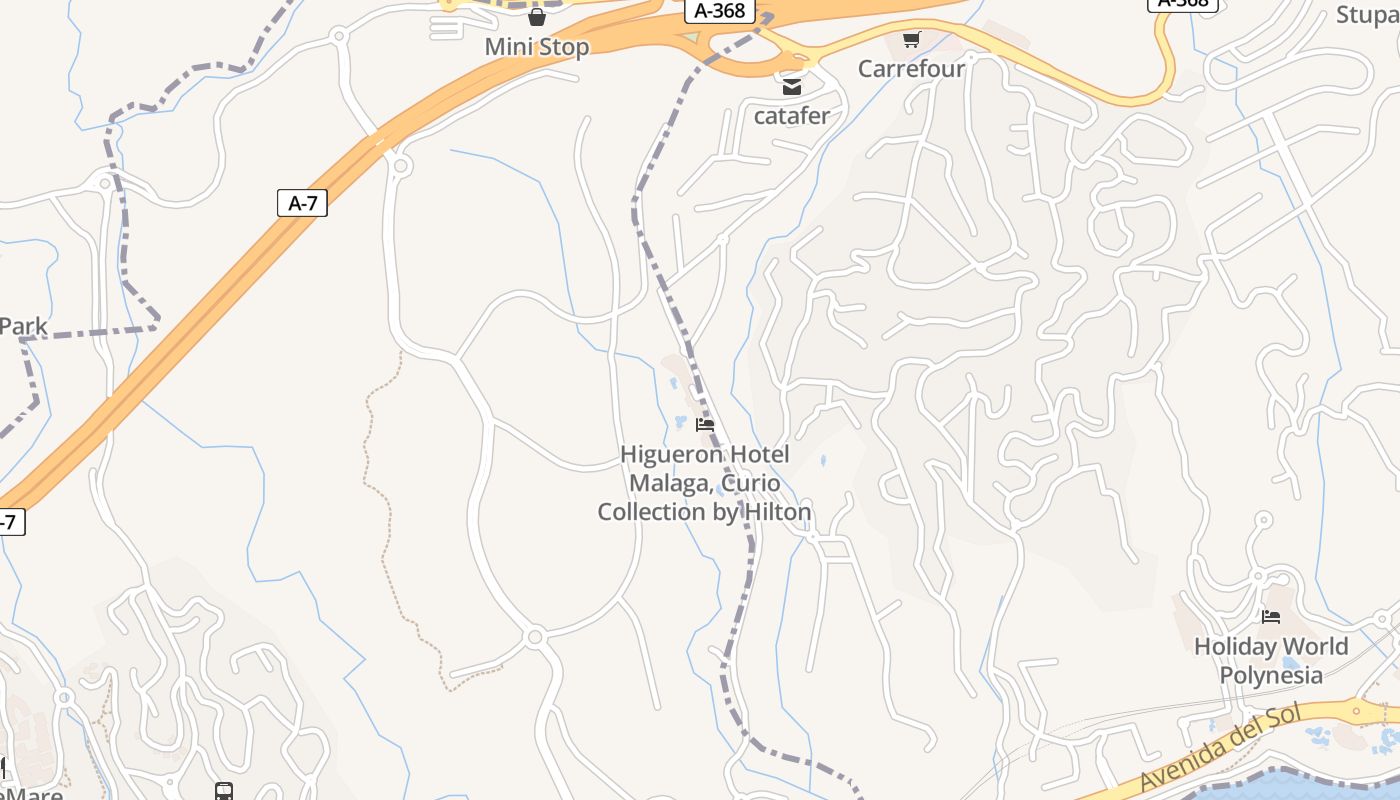This screenshot has width=1400, height=800.
Task: Open the catafer post office marker
Action: point(792,87)
